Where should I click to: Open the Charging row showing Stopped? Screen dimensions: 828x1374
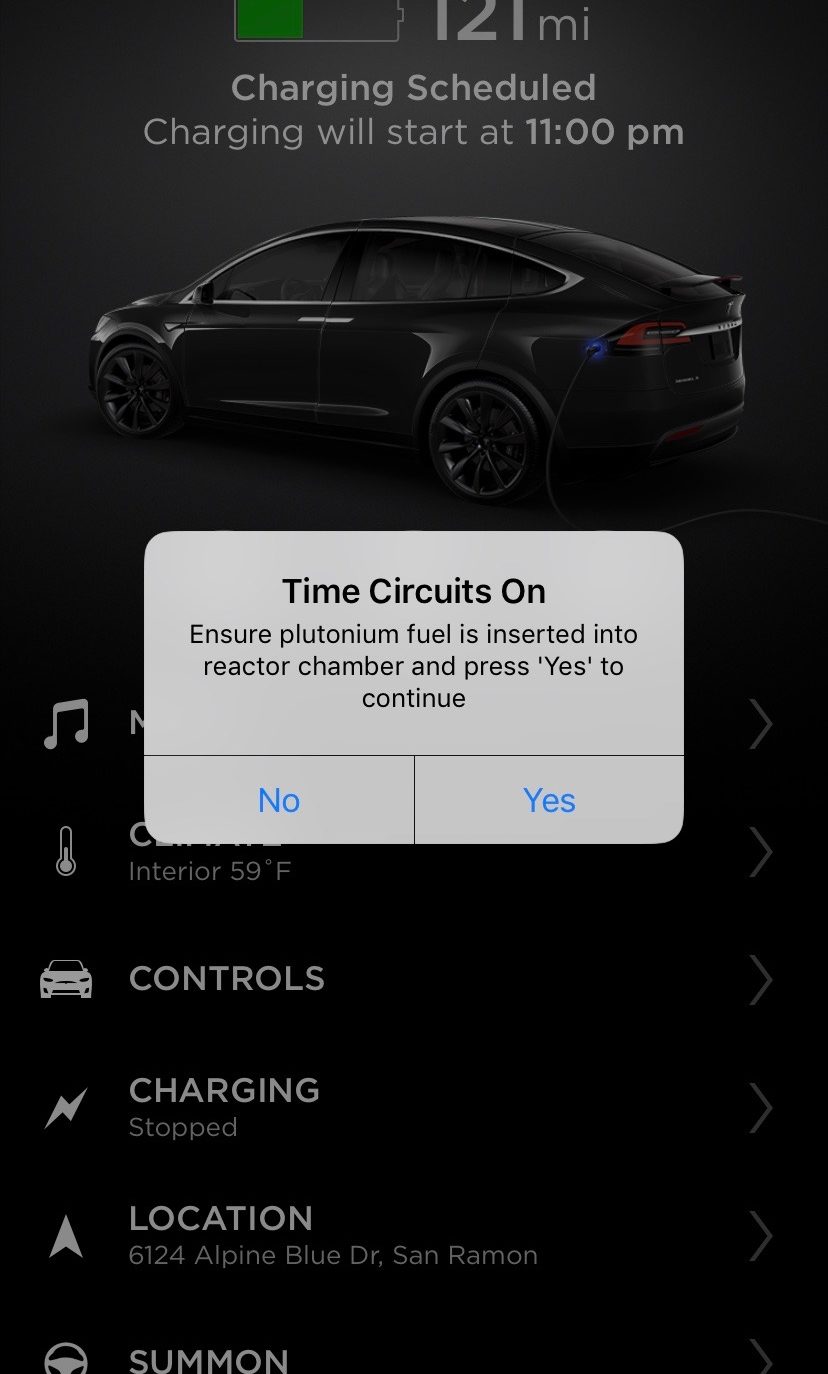click(x=414, y=1108)
